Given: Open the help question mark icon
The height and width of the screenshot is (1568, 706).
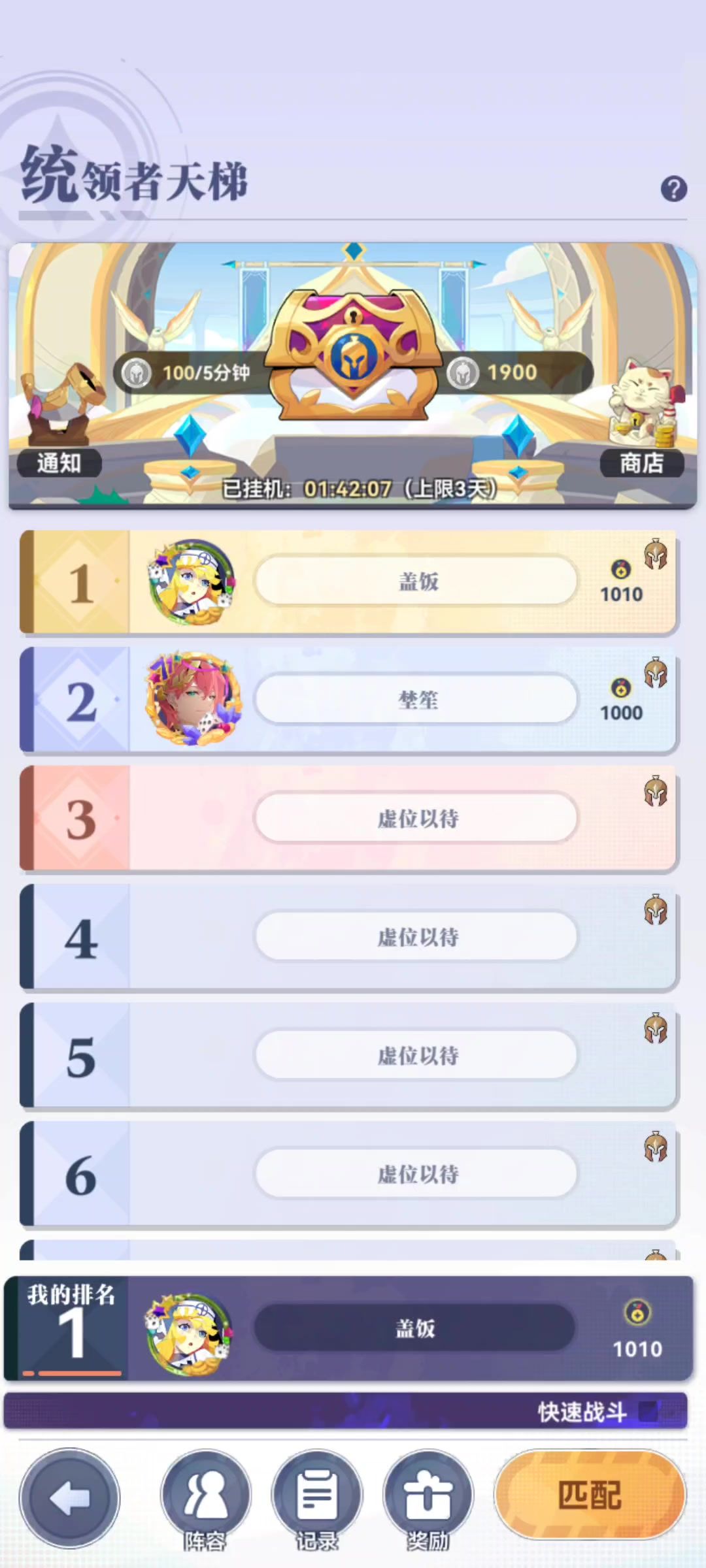Looking at the screenshot, I should (x=673, y=189).
